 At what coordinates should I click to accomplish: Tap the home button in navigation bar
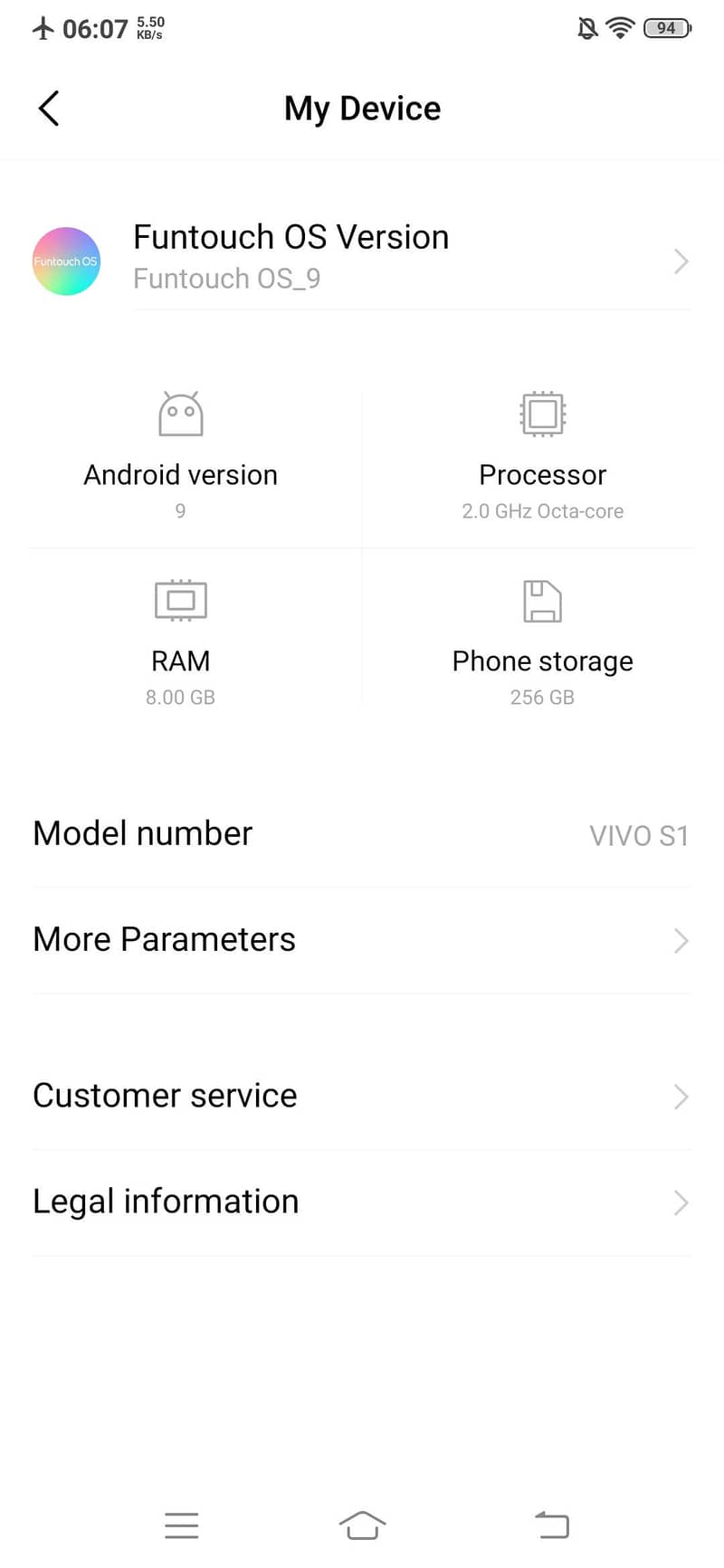click(362, 1525)
